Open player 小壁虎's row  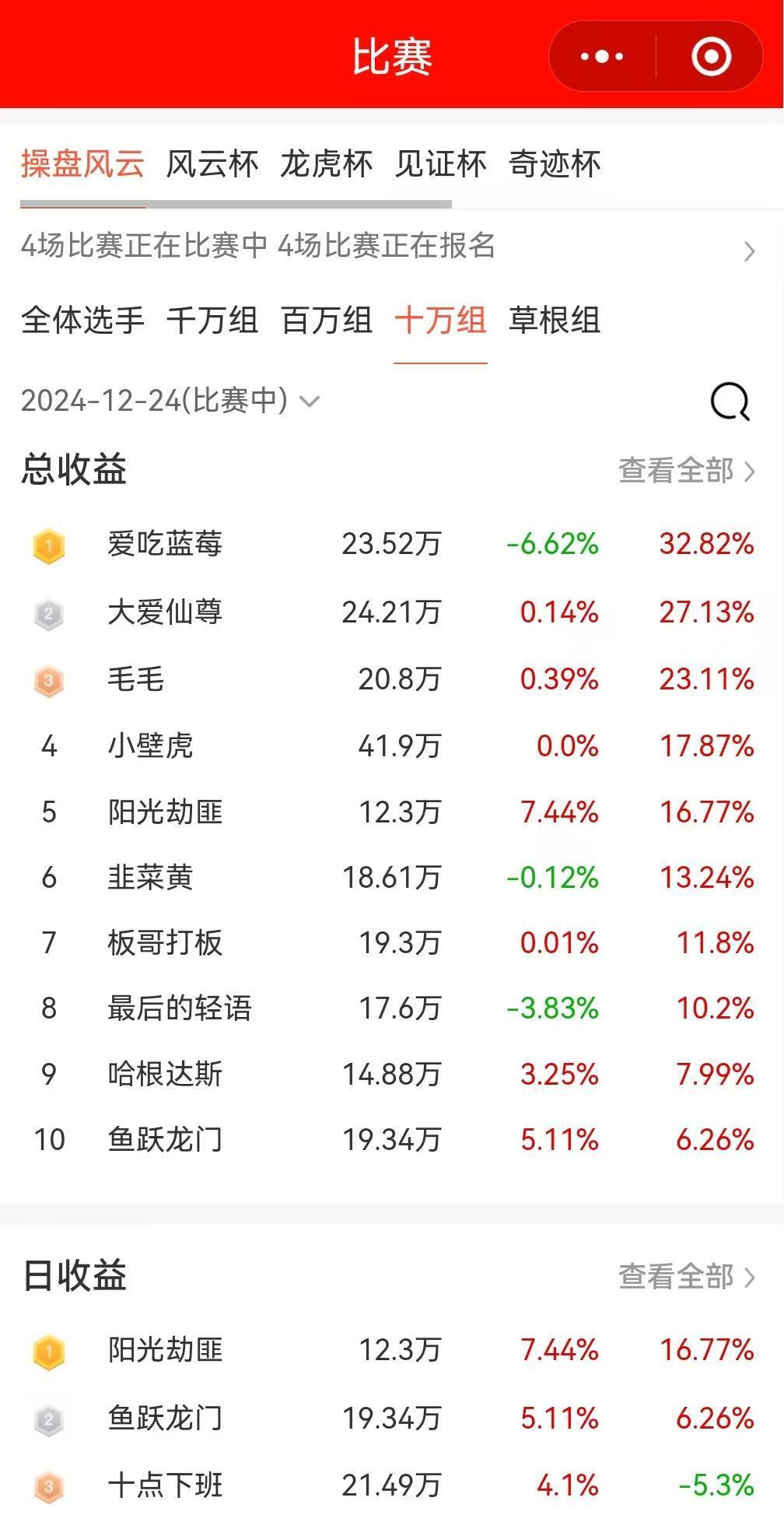click(x=392, y=746)
